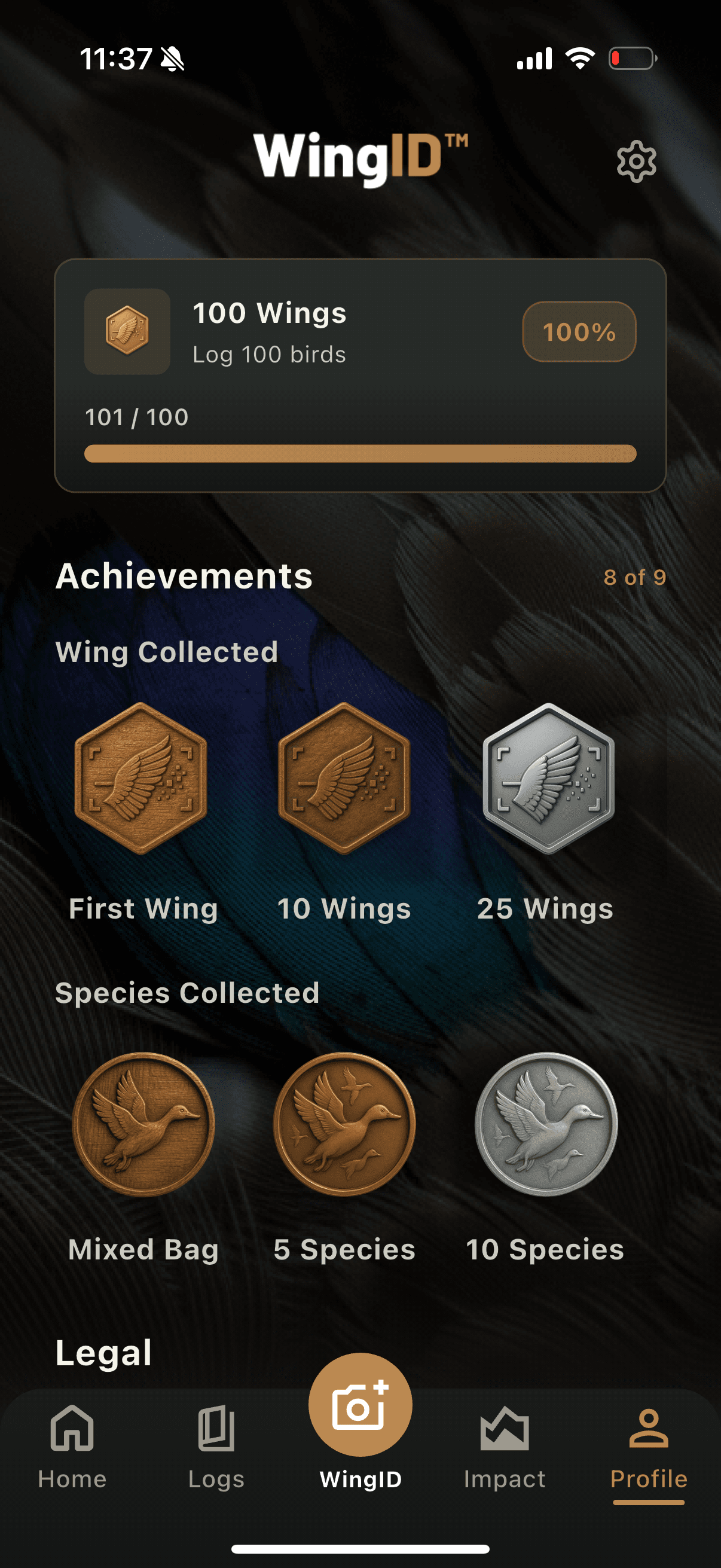Screen dimensions: 721x1568
Task: Tap the 100 Wings achievement badge icon
Action: point(126,332)
